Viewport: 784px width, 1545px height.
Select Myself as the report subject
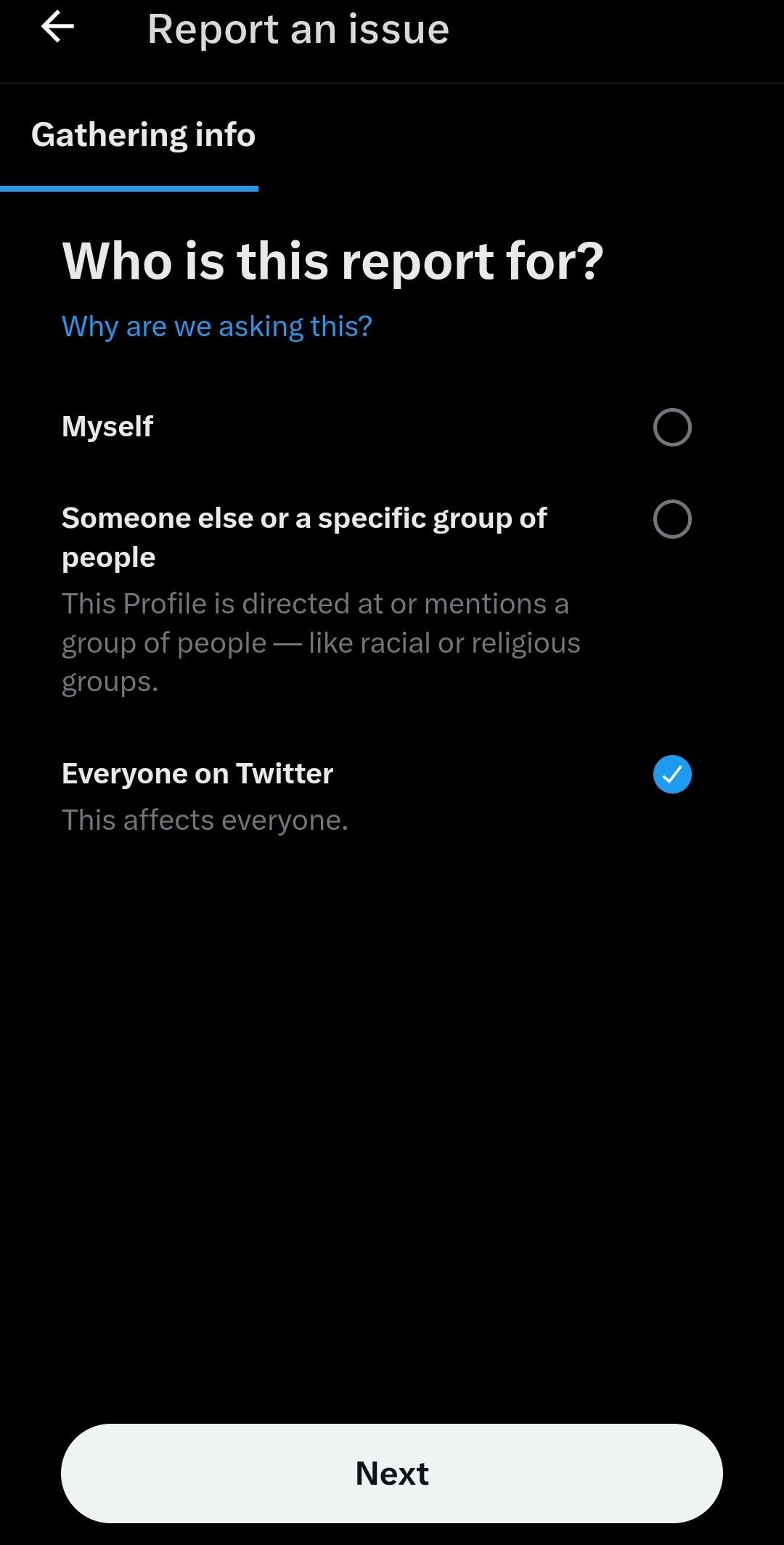[x=671, y=427]
